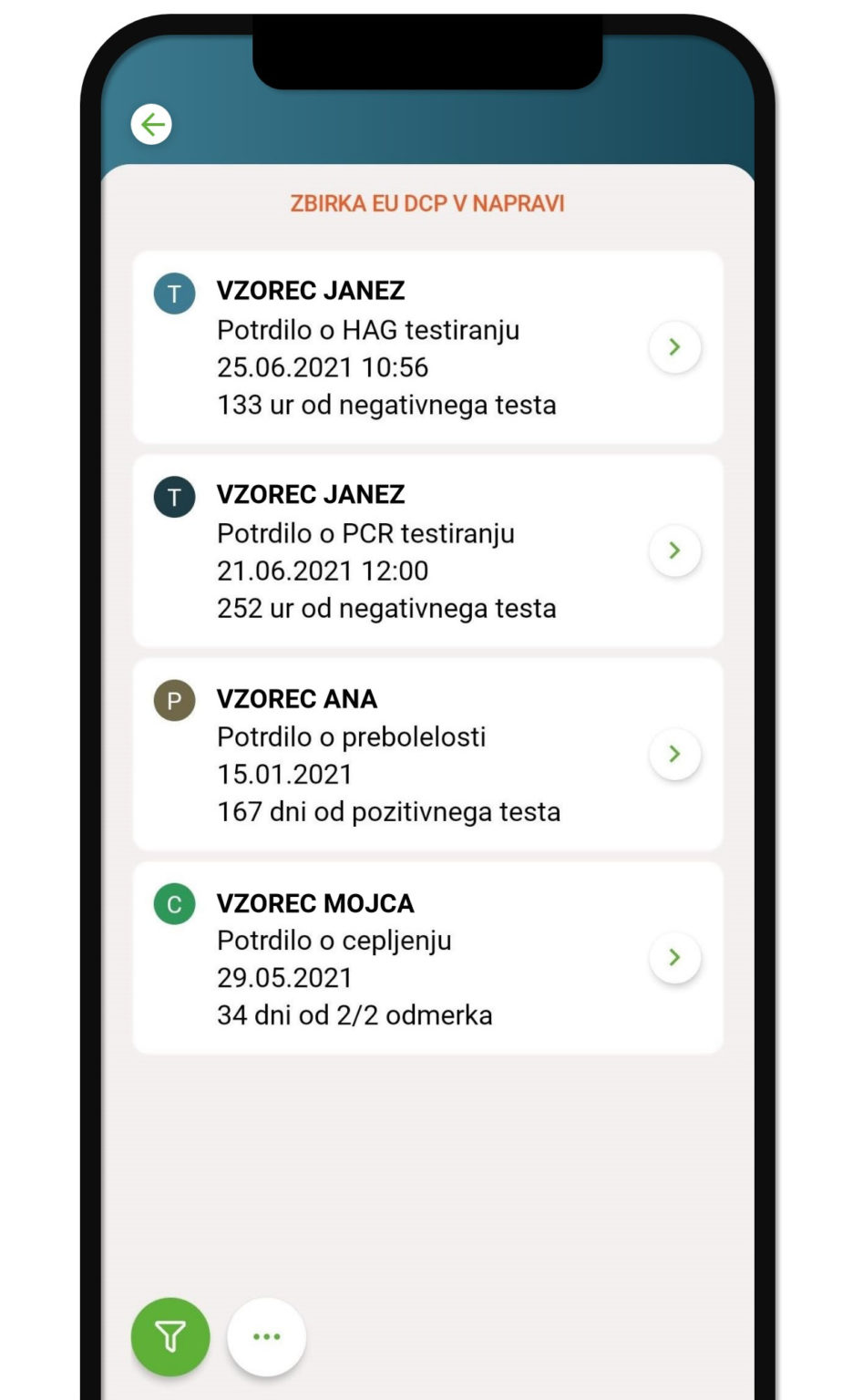Tap the T badge on HAG test certificate
The image size is (863, 1400).
(174, 293)
